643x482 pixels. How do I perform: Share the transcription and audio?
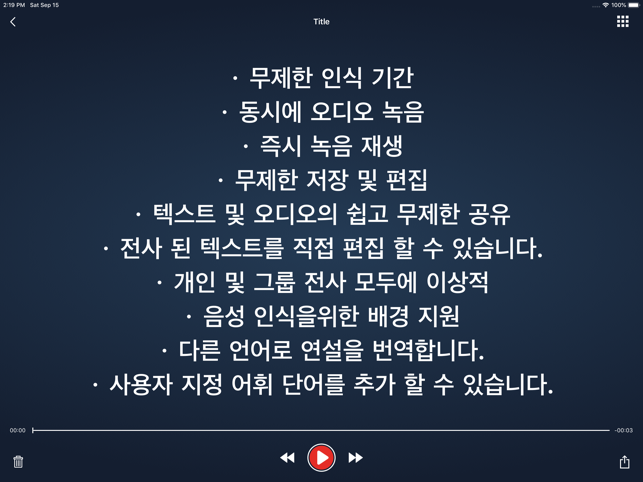pyautogui.click(x=624, y=461)
